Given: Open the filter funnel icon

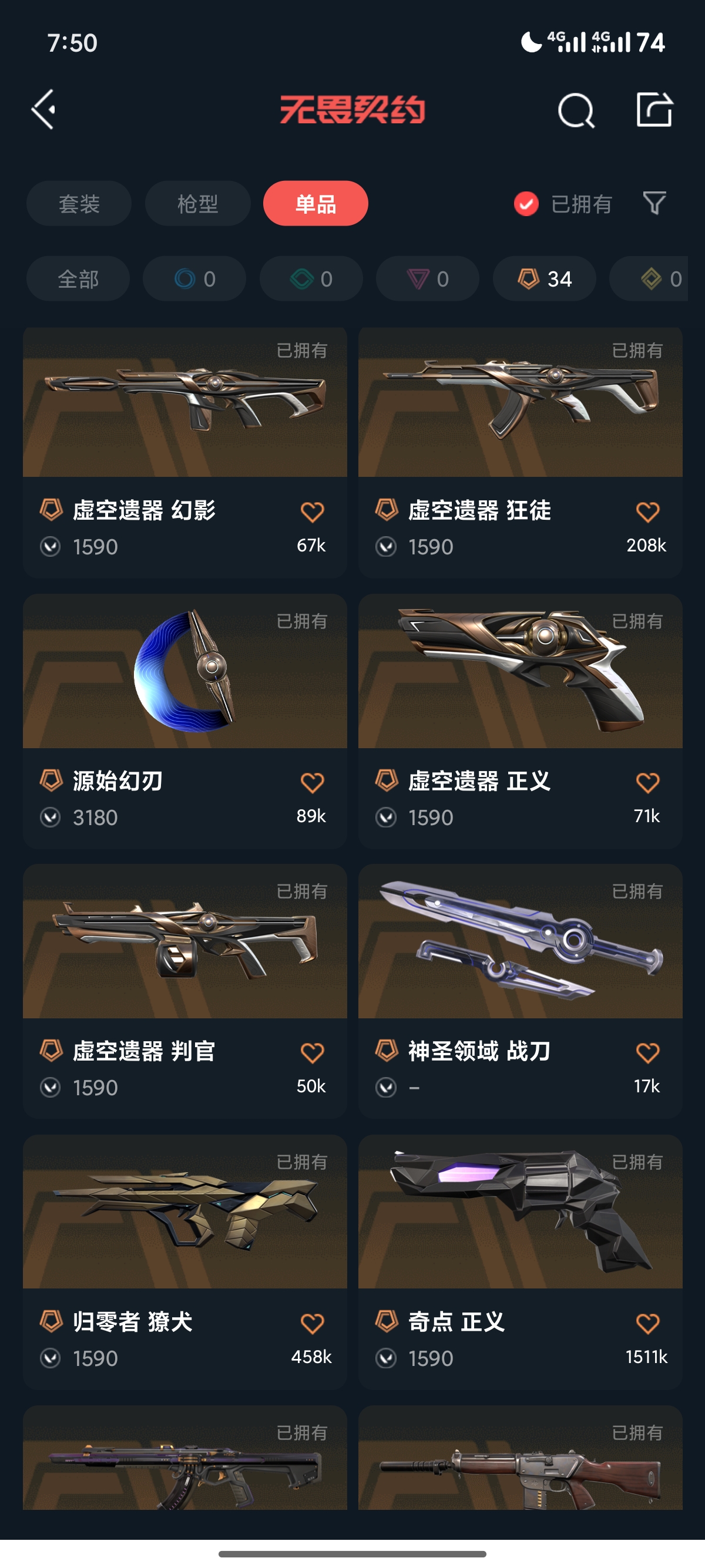Looking at the screenshot, I should 654,203.
